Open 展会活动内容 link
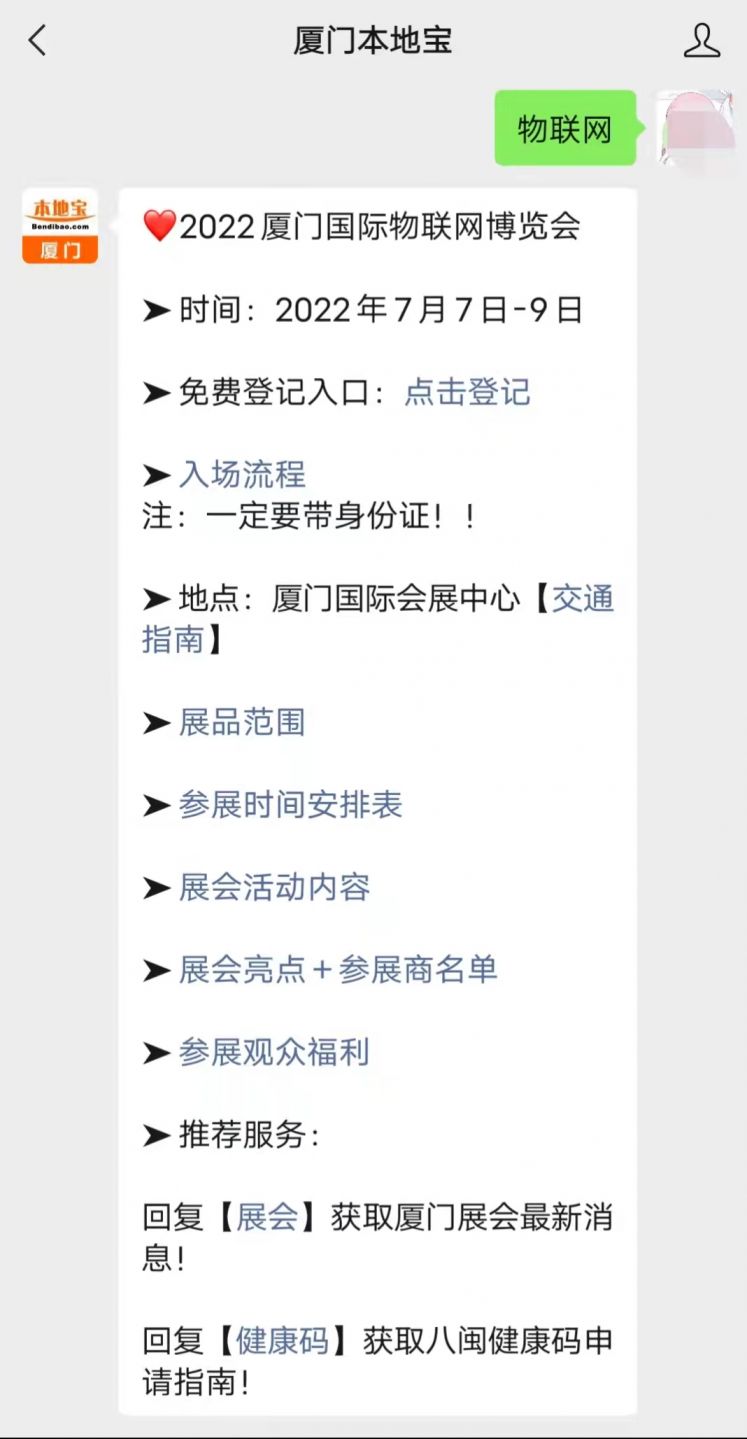 pos(275,887)
